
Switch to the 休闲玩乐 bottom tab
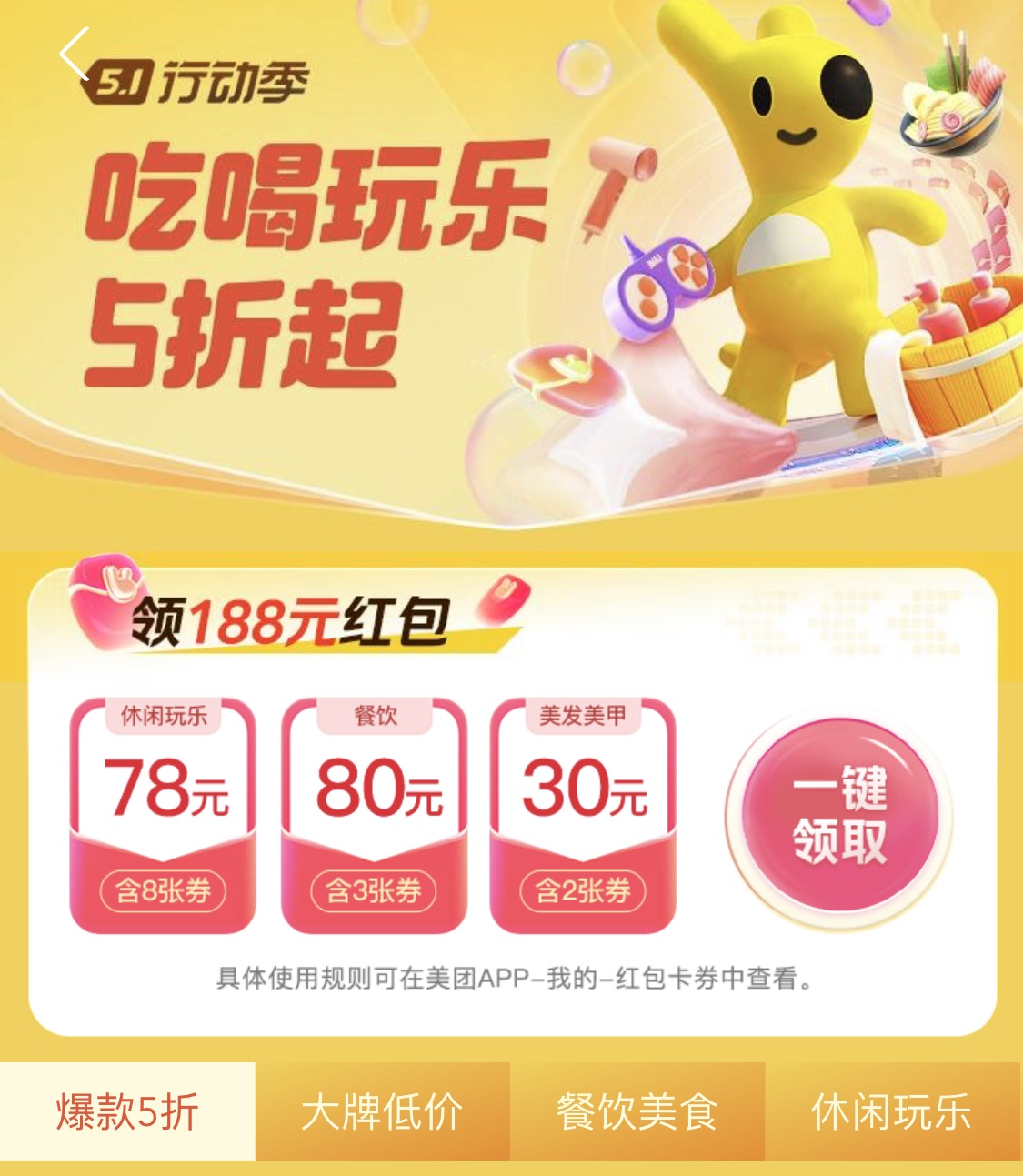point(892,1111)
